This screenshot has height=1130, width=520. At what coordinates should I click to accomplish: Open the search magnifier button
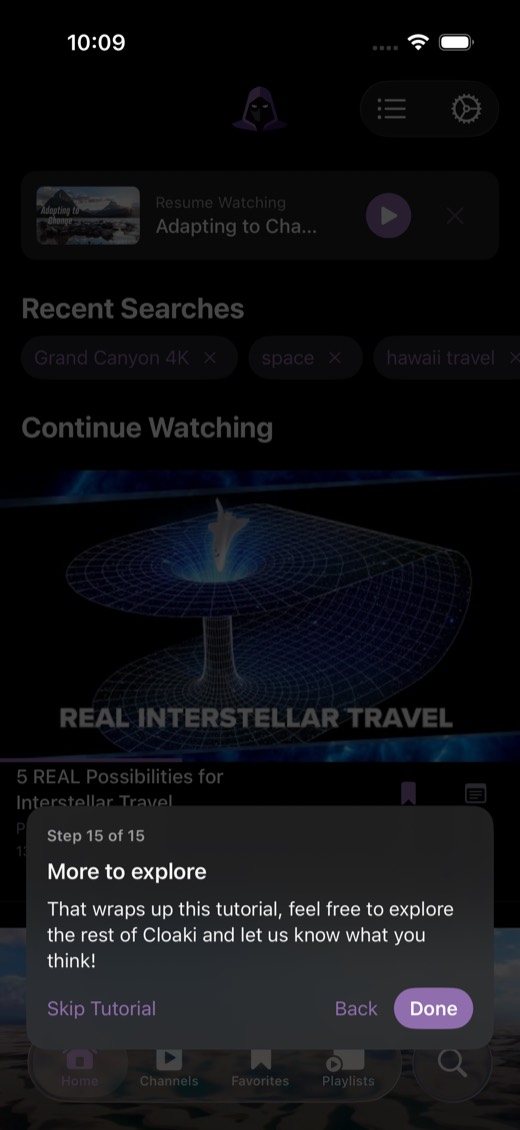(452, 1062)
